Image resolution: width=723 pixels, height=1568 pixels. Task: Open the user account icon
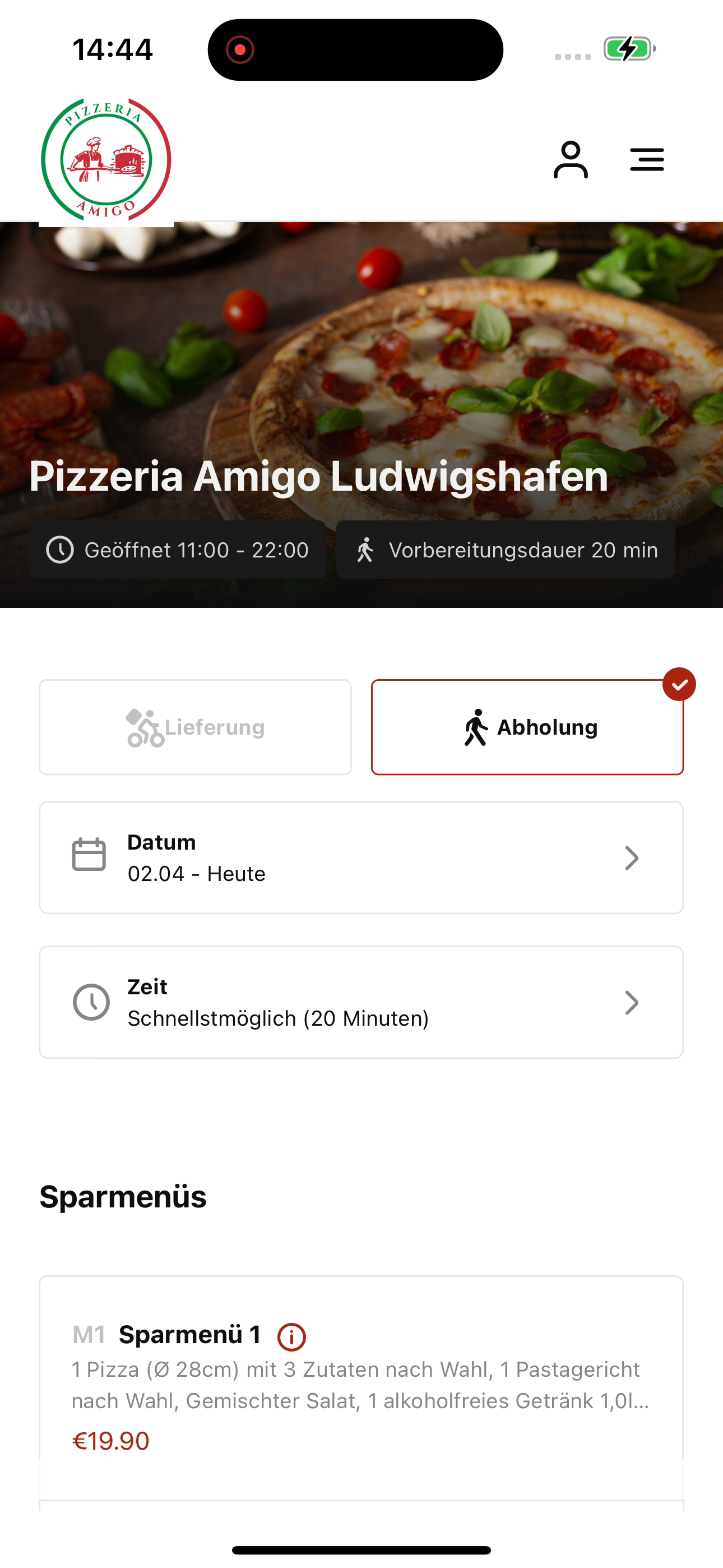(570, 159)
